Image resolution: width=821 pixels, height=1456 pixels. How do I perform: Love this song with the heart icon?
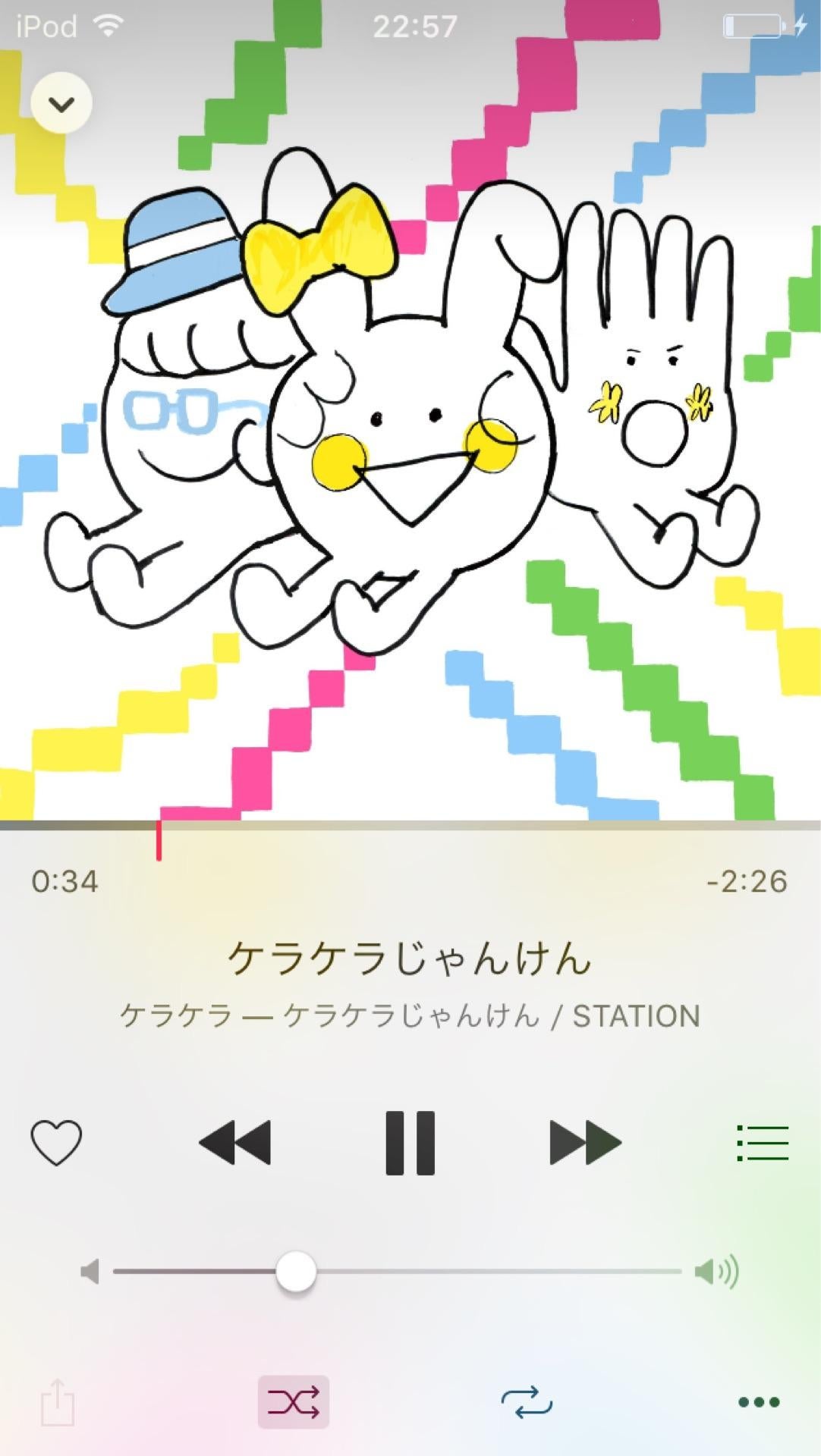tap(56, 1143)
